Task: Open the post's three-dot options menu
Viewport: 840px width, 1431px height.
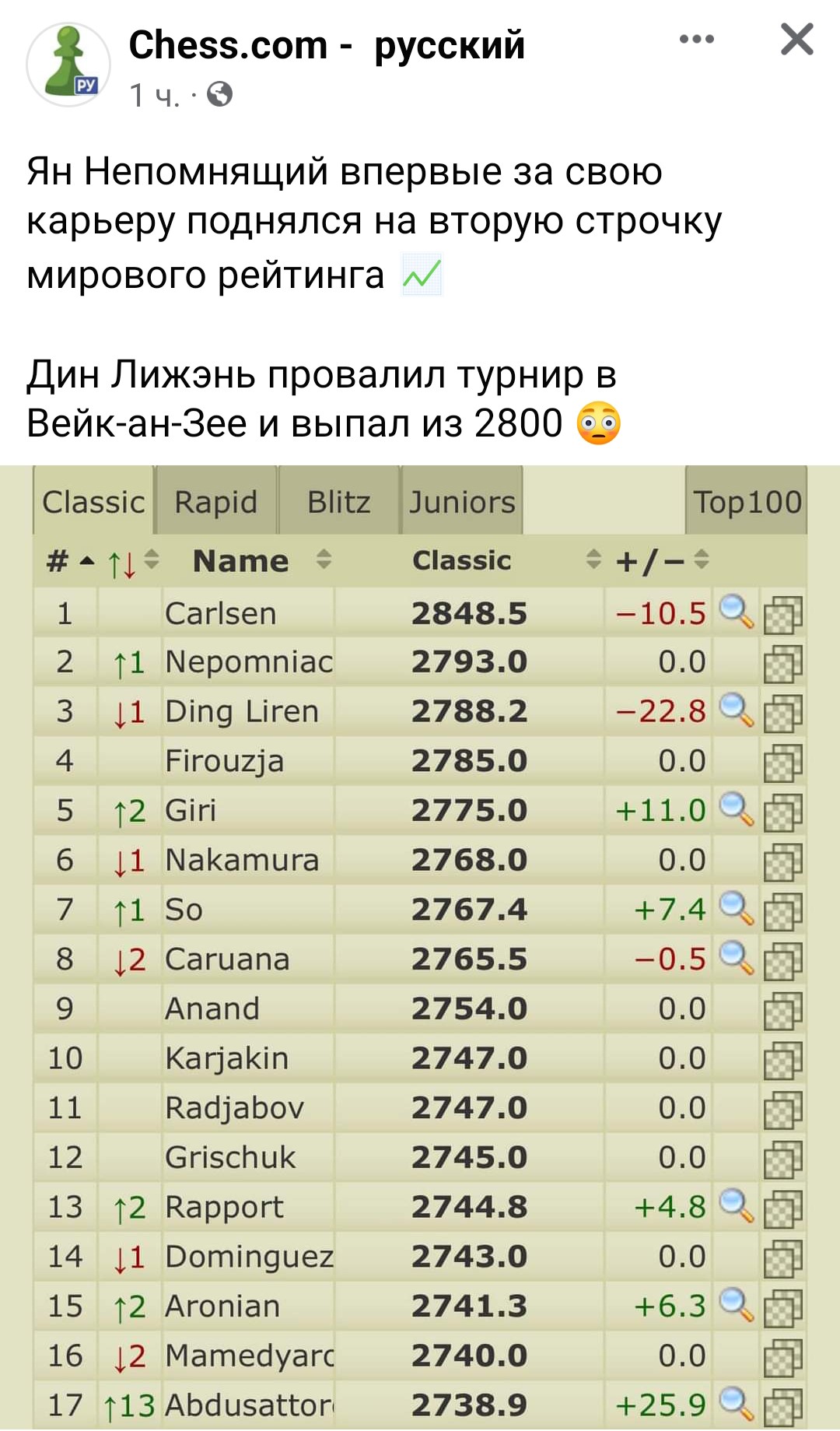Action: 696,40
